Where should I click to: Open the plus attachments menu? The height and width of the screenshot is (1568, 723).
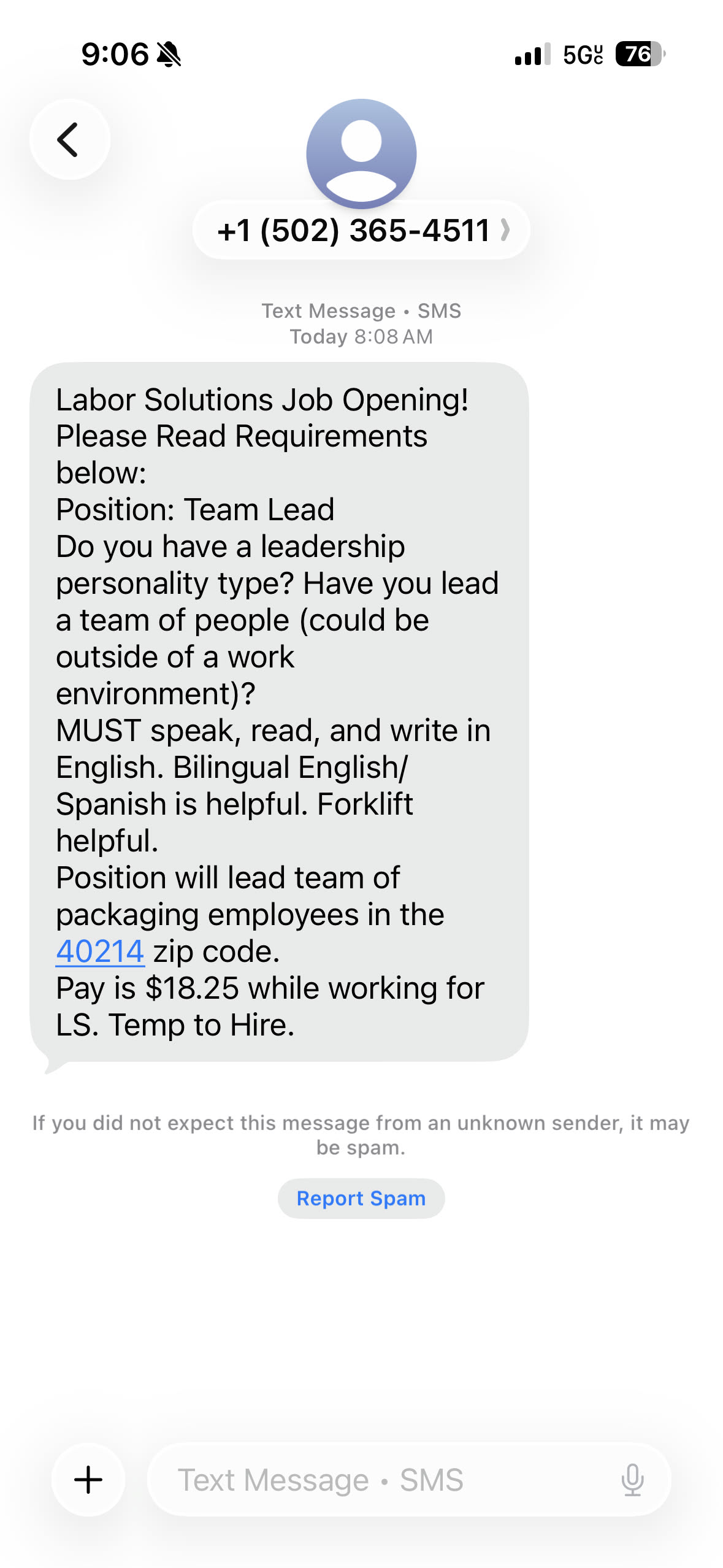pos(88,1480)
